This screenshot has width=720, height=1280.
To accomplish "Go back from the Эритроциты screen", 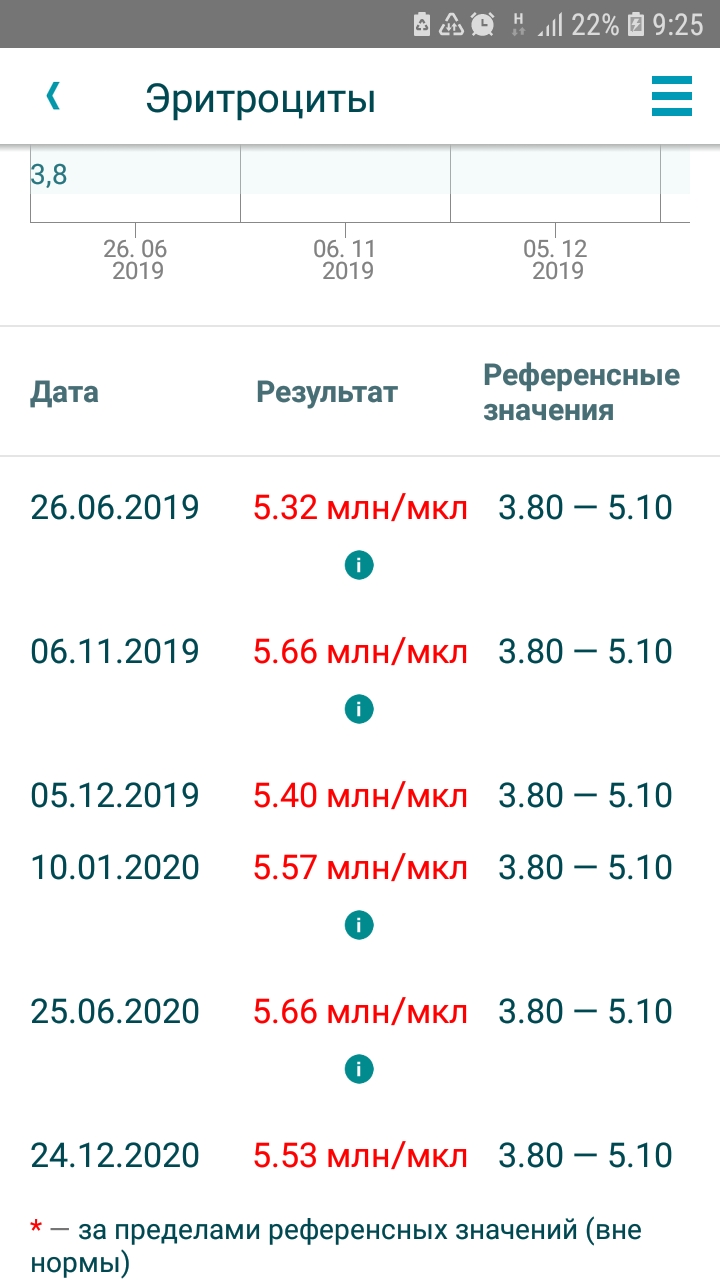I will (x=53, y=97).
